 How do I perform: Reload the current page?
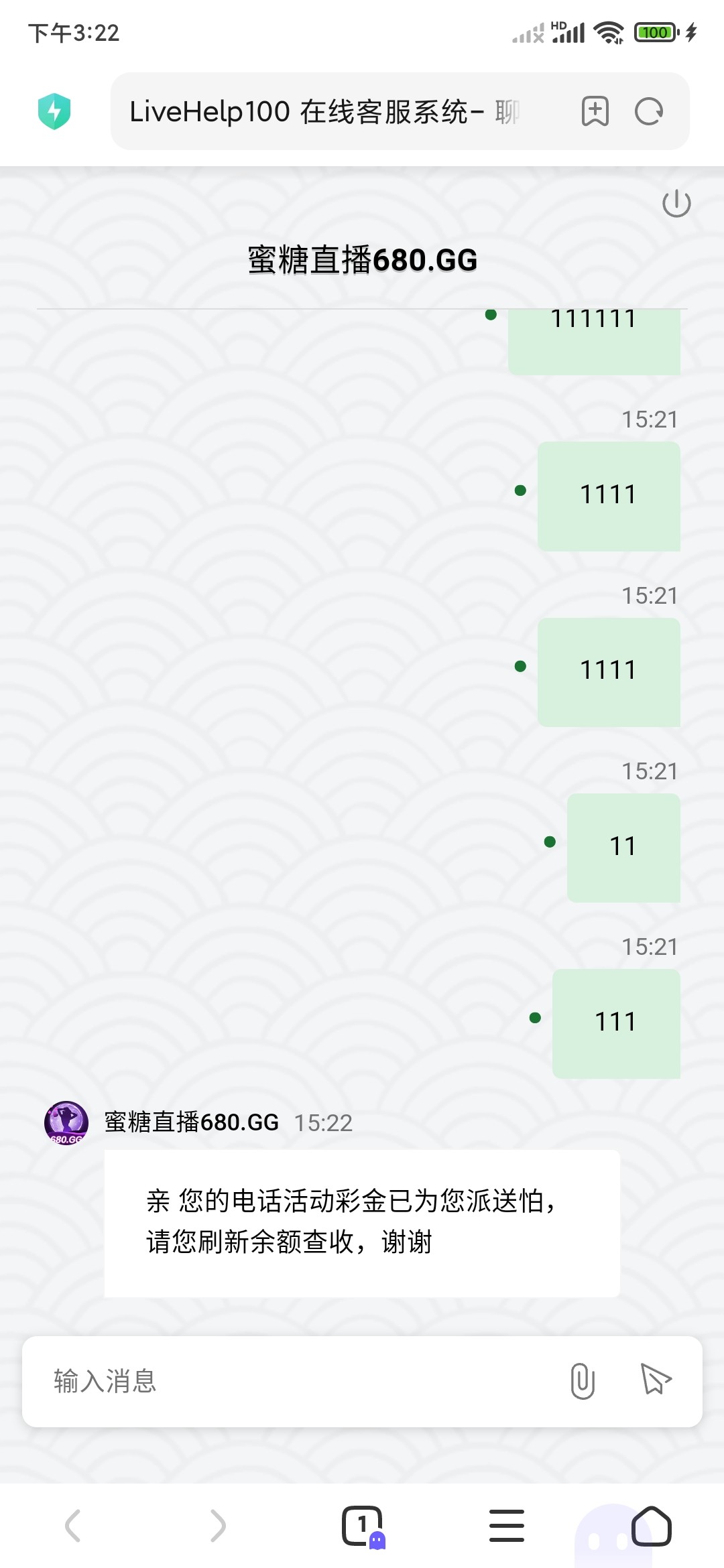click(x=649, y=111)
